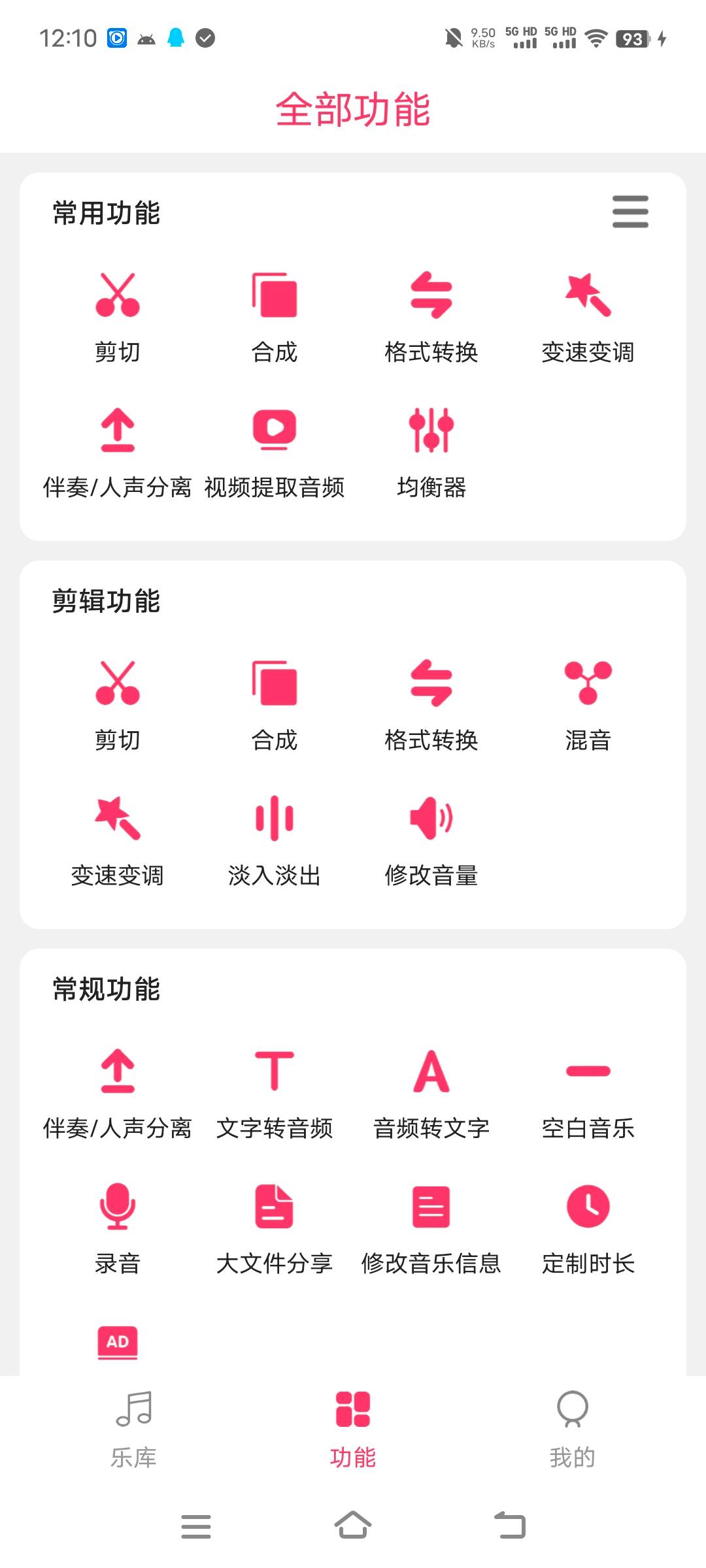This screenshot has width=706, height=1568.
Task: Tap 定制时长 feature
Action: point(588,1228)
